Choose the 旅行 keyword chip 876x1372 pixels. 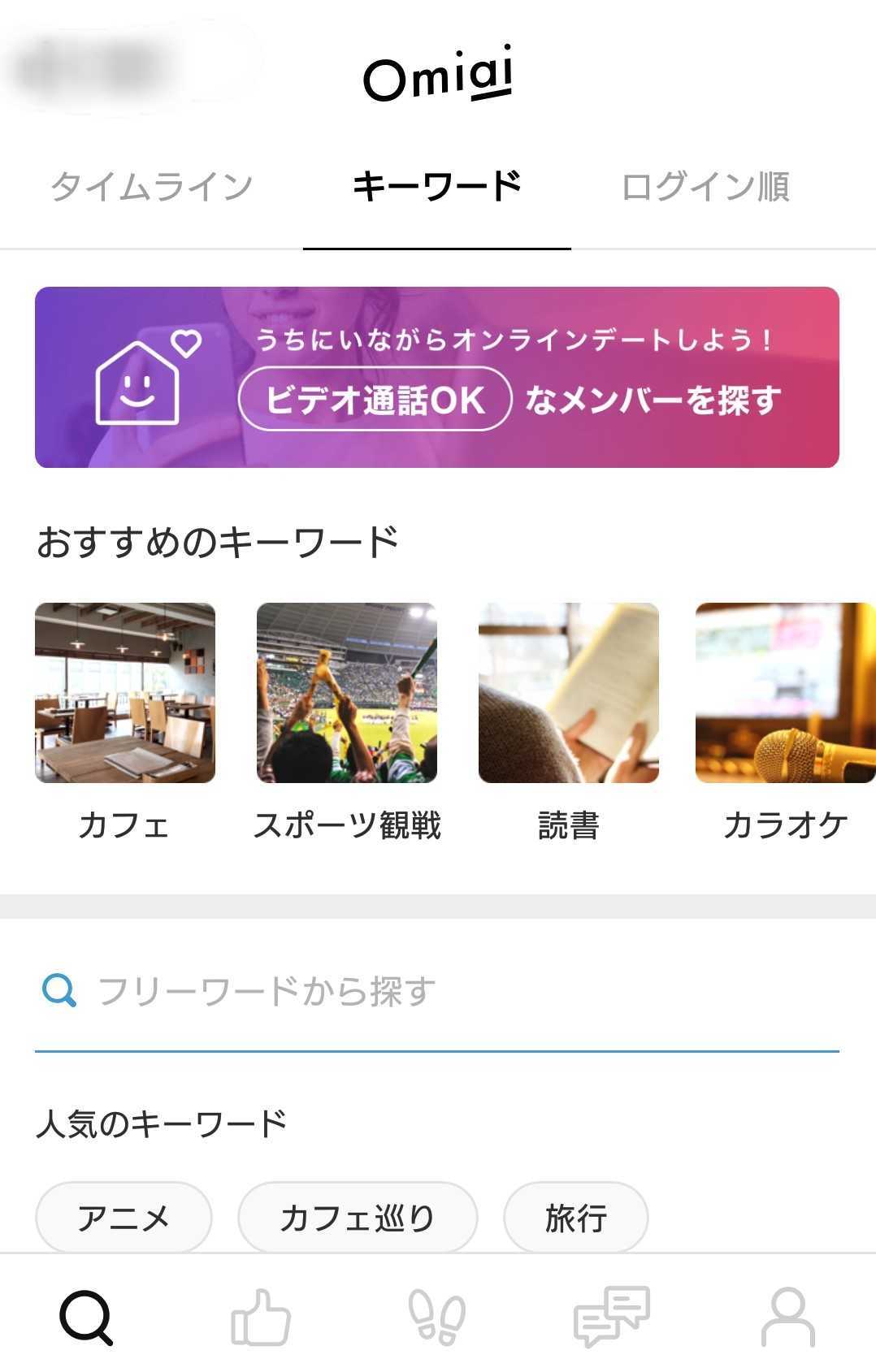(x=576, y=1218)
